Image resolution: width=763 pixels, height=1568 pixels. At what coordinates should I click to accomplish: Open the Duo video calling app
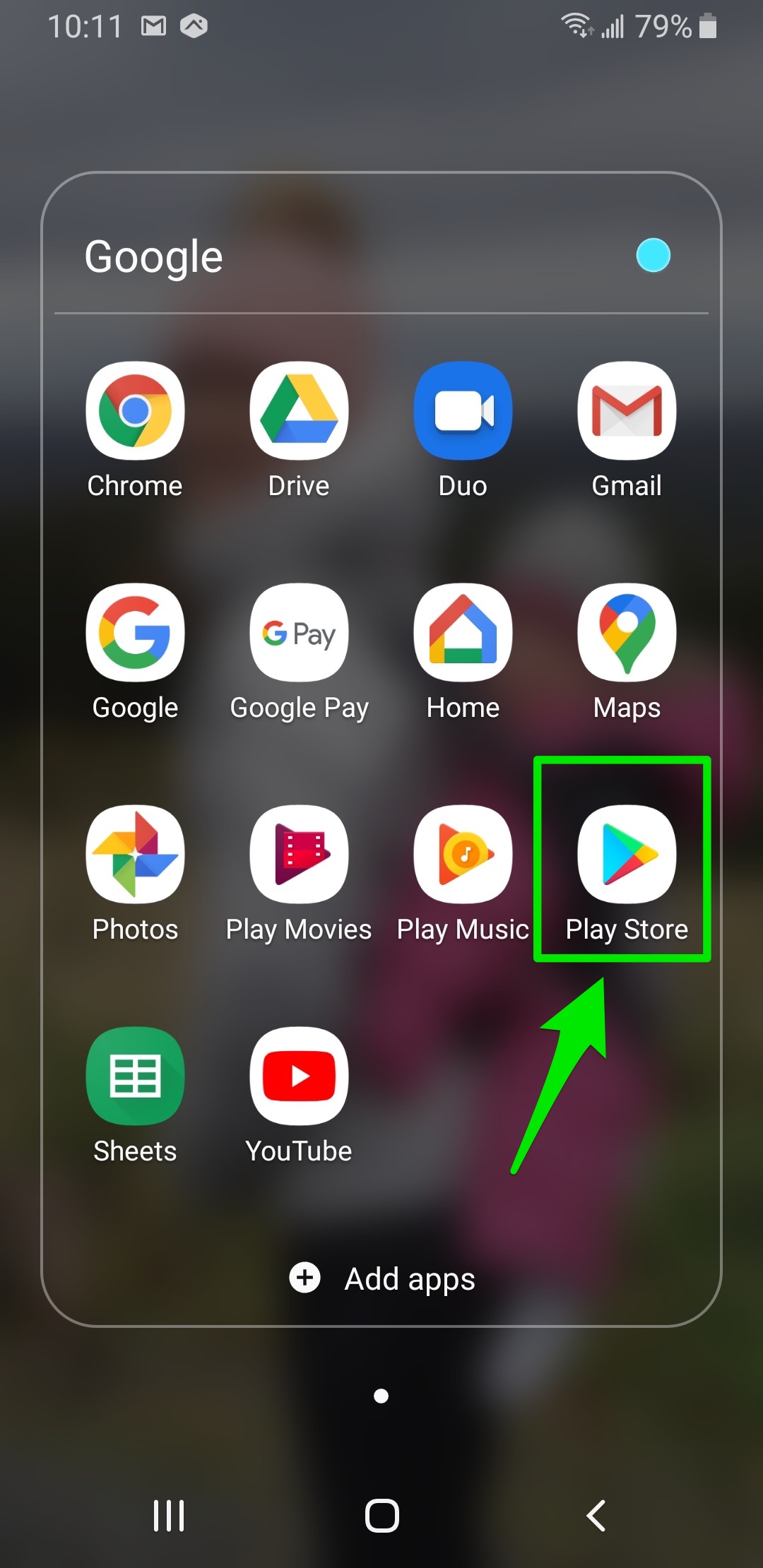click(463, 412)
